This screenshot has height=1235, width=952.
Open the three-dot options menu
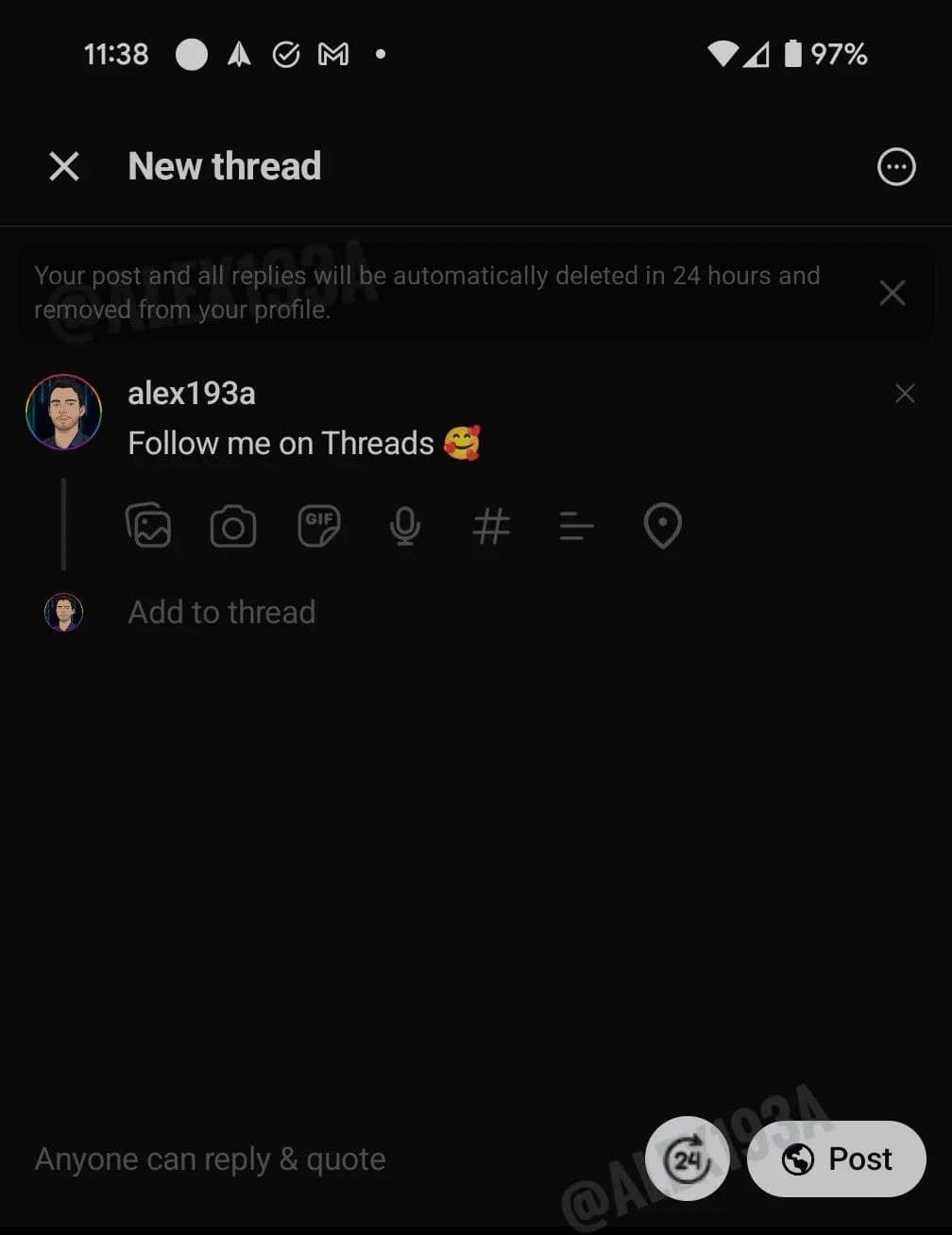(x=895, y=166)
